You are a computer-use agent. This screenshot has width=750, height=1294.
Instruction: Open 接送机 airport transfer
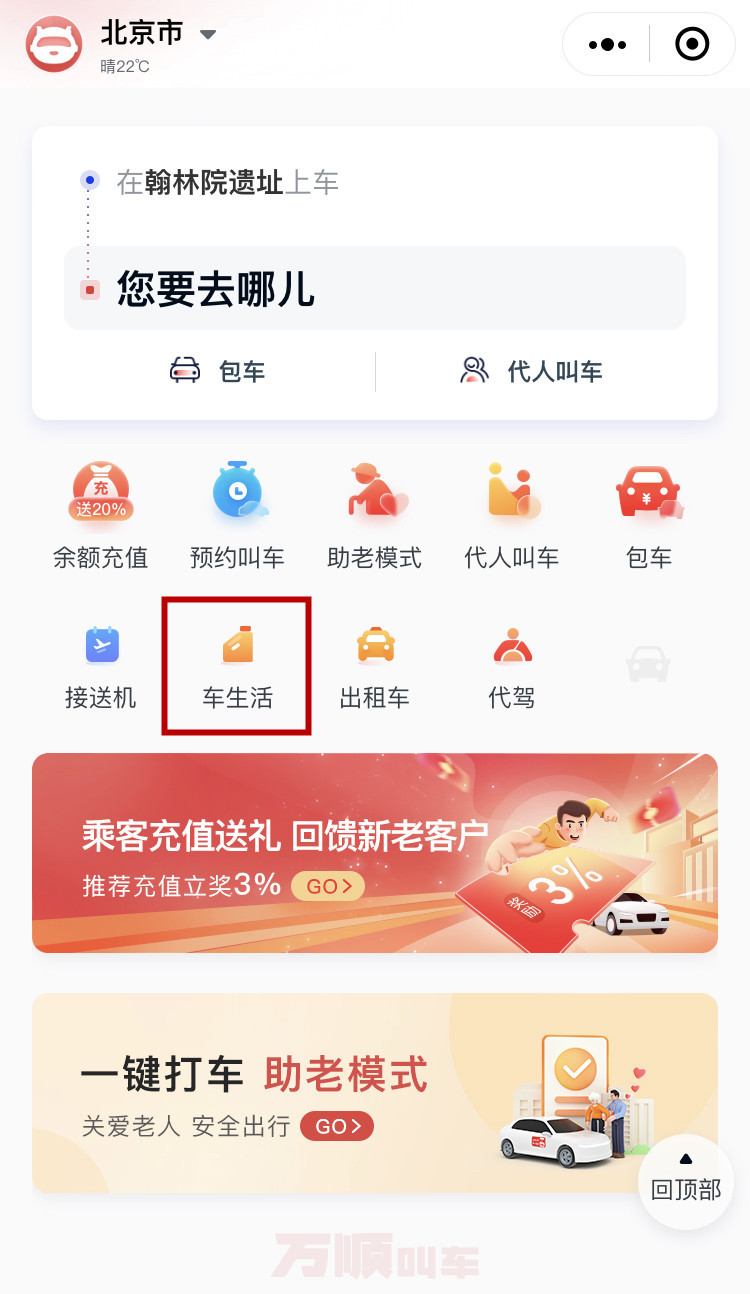[100, 667]
